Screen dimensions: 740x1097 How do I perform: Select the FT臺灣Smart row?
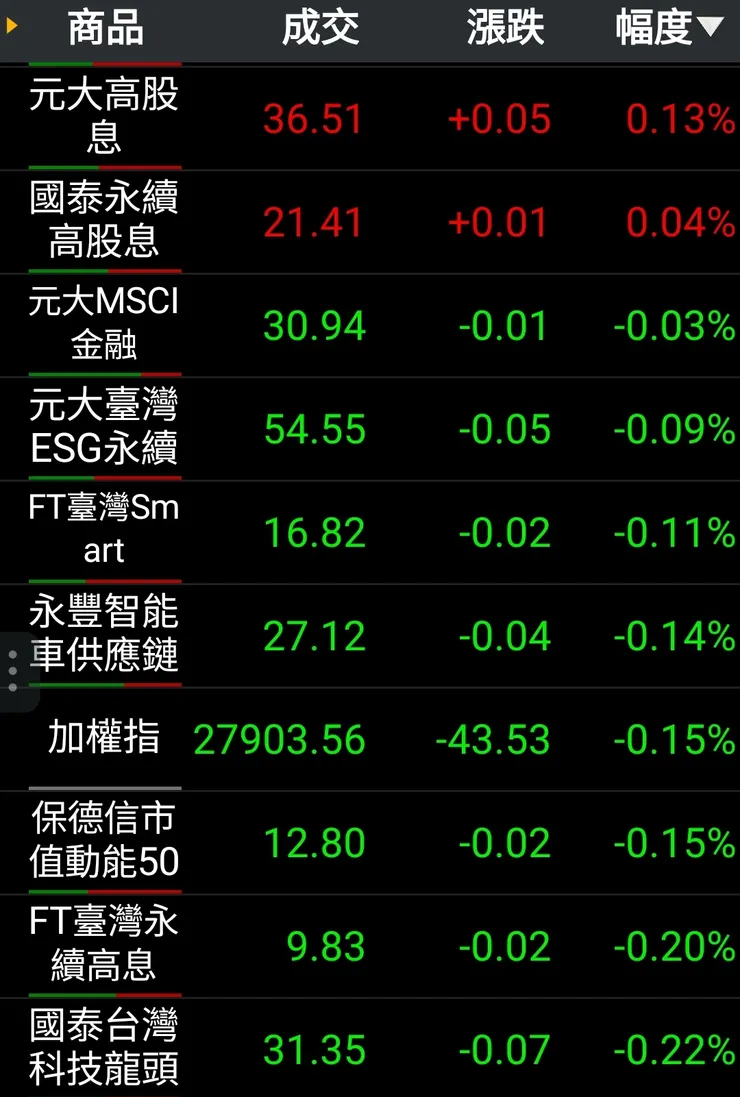104,532
